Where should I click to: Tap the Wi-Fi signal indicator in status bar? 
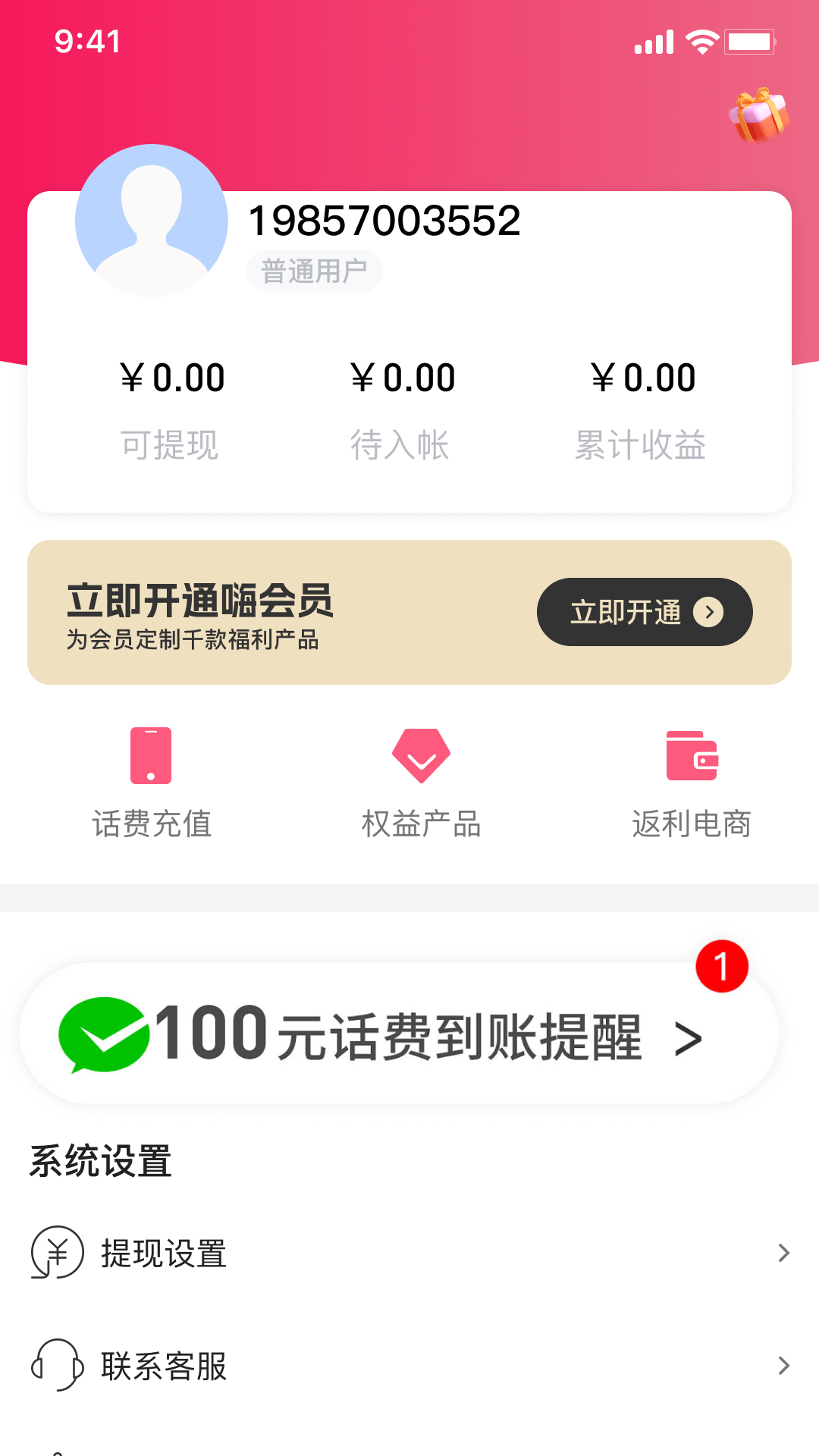pyautogui.click(x=703, y=42)
